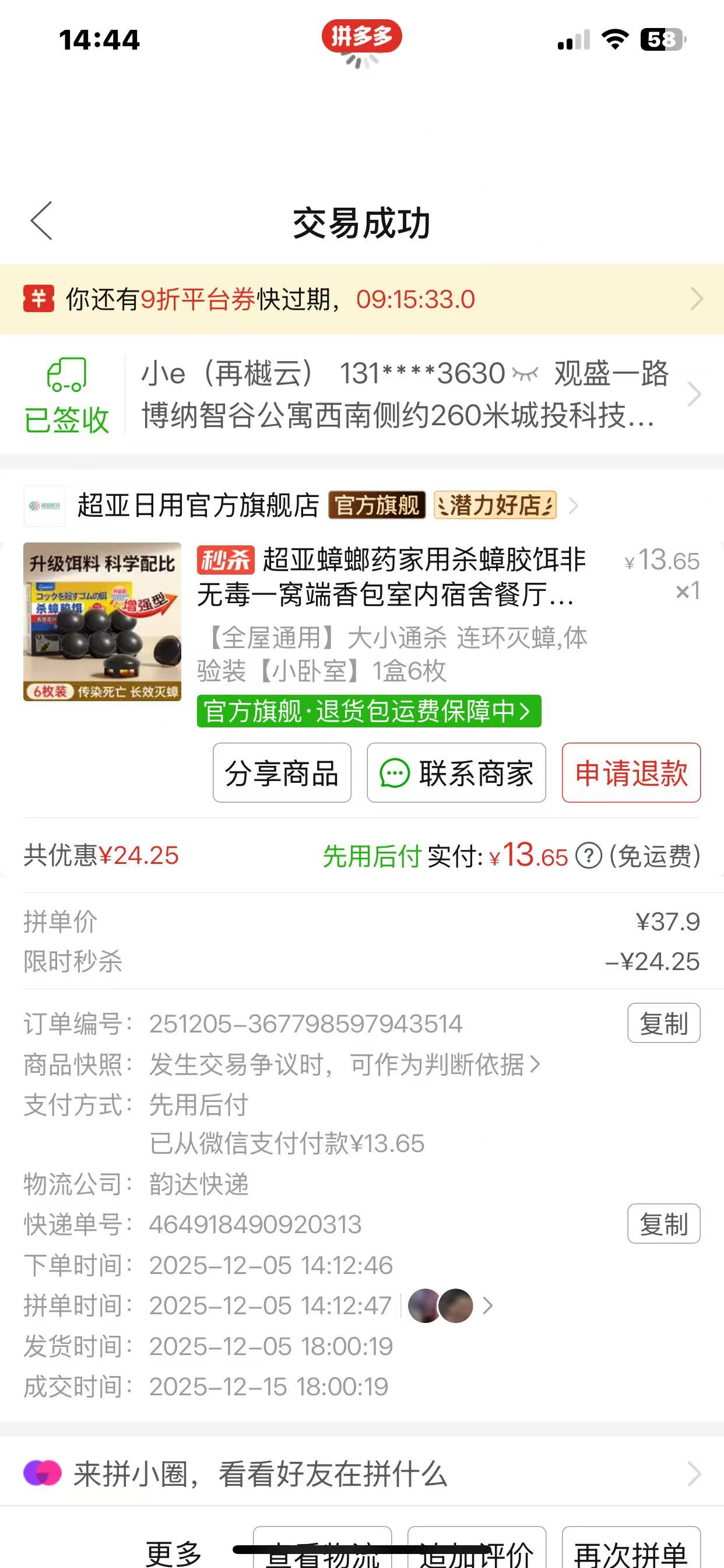
Task: Contact the seller via 联系商家
Action: coord(456,773)
